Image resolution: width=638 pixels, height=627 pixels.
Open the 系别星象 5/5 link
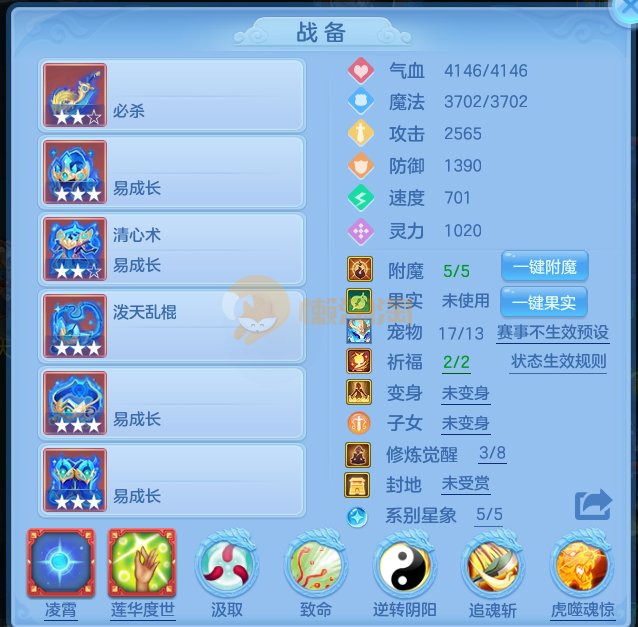coord(489,516)
